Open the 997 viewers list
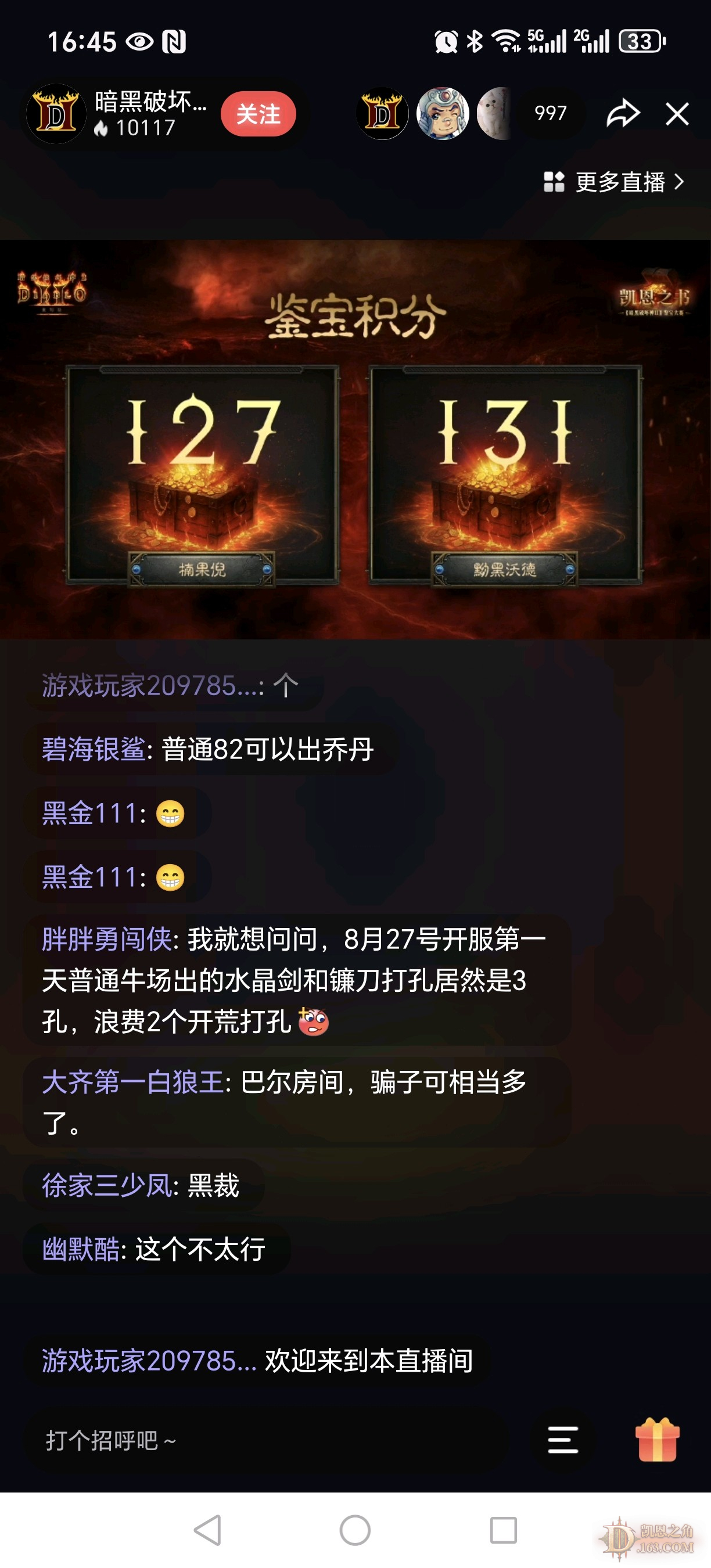 [550, 113]
